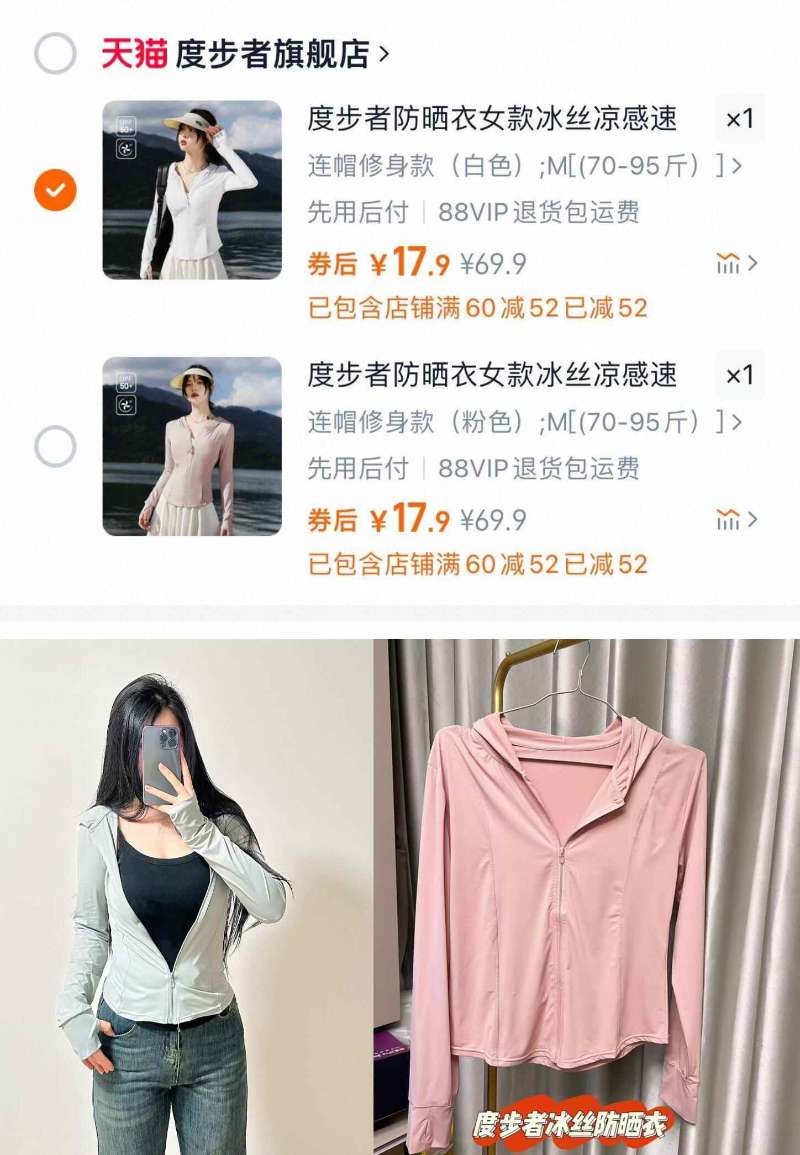Click the ×1 quantity label on white jacket
The height and width of the screenshot is (1155, 800).
click(738, 118)
